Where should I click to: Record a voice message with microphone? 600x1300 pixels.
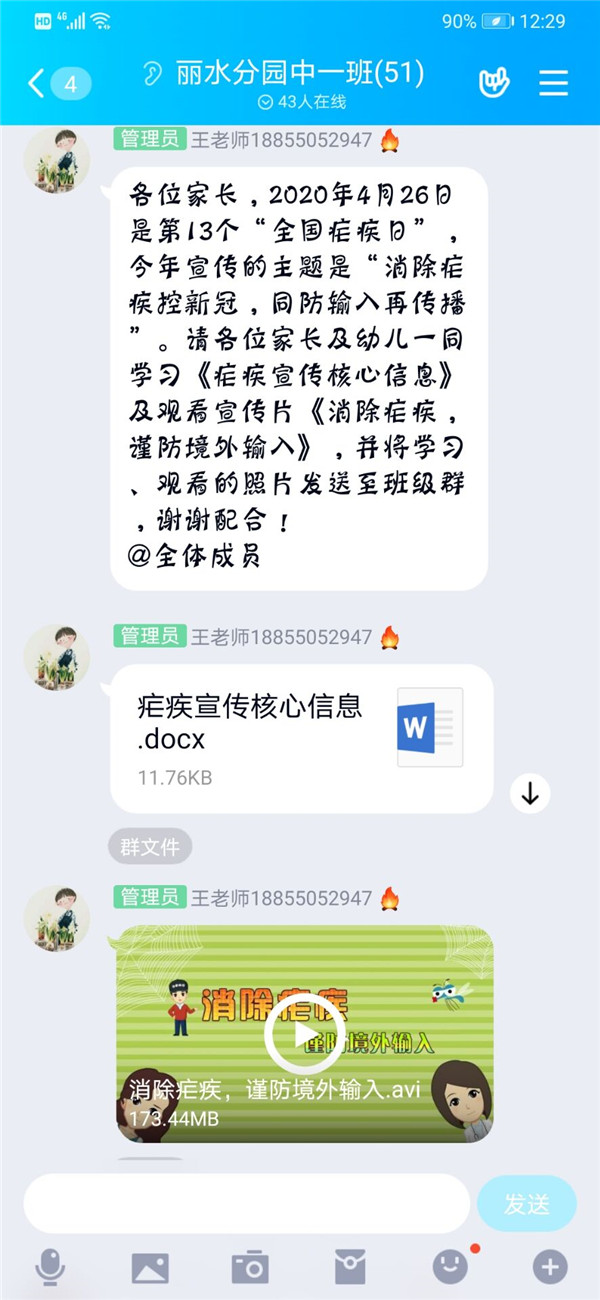tap(49, 1268)
